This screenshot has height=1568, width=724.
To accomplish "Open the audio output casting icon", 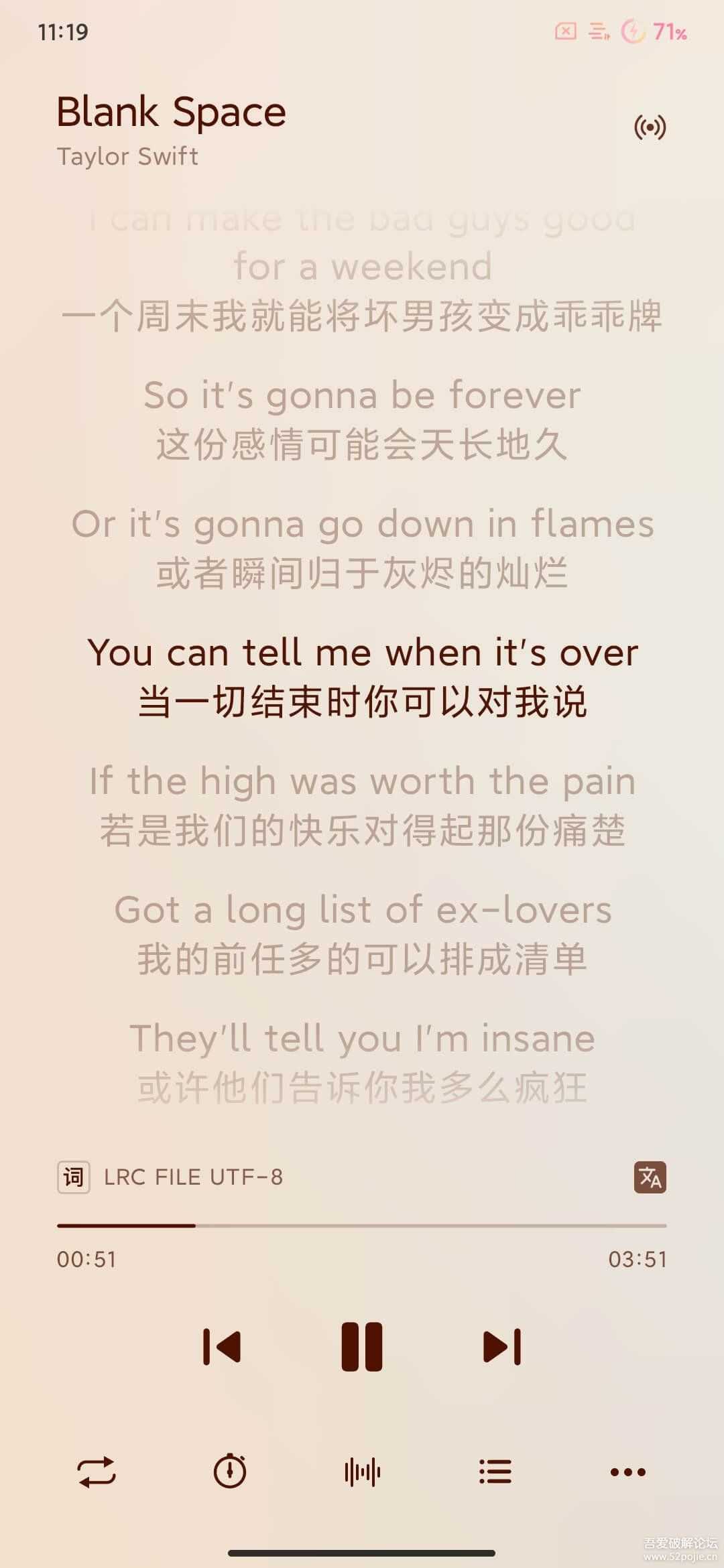I will click(650, 127).
